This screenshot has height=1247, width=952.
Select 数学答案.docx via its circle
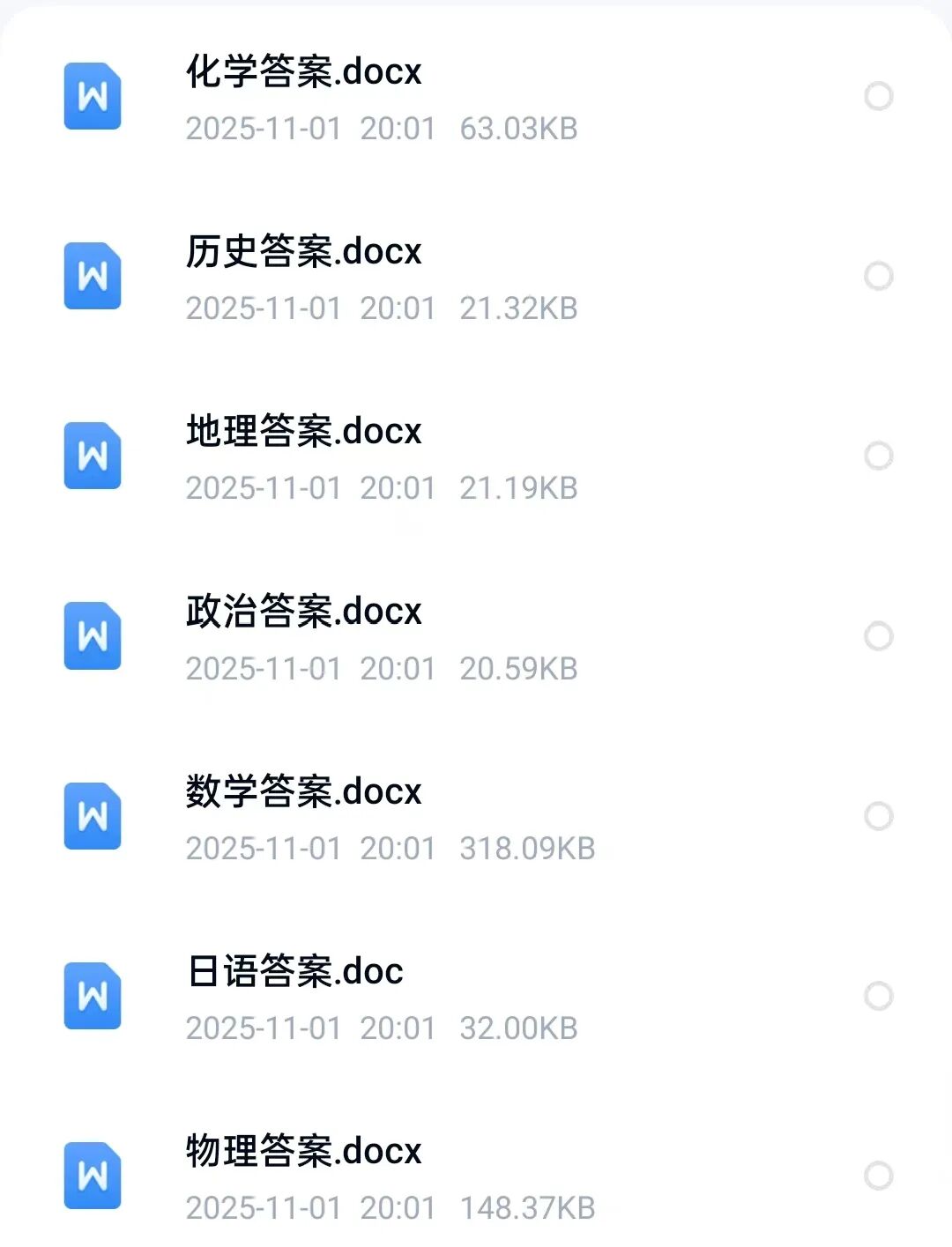[x=878, y=816]
